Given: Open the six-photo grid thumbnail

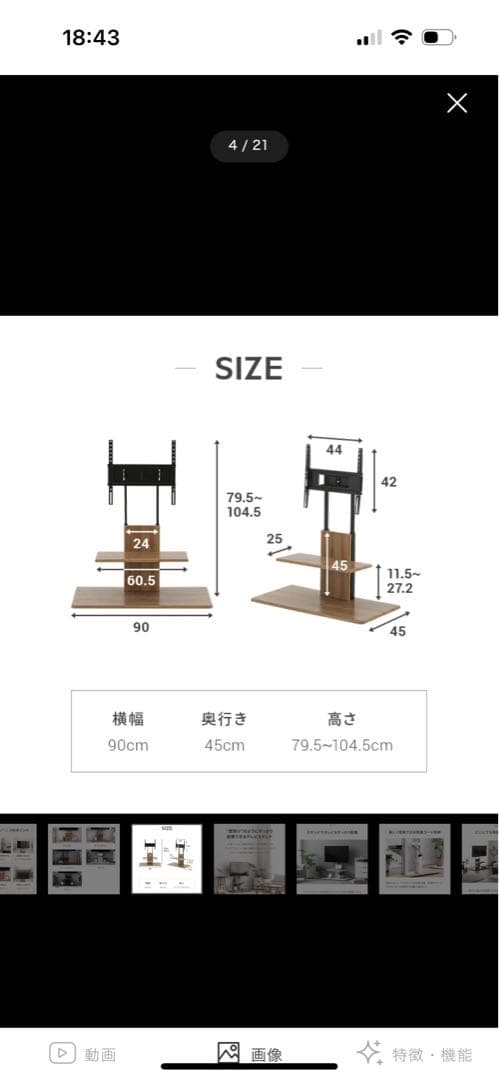Looking at the screenshot, I should 83,859.
